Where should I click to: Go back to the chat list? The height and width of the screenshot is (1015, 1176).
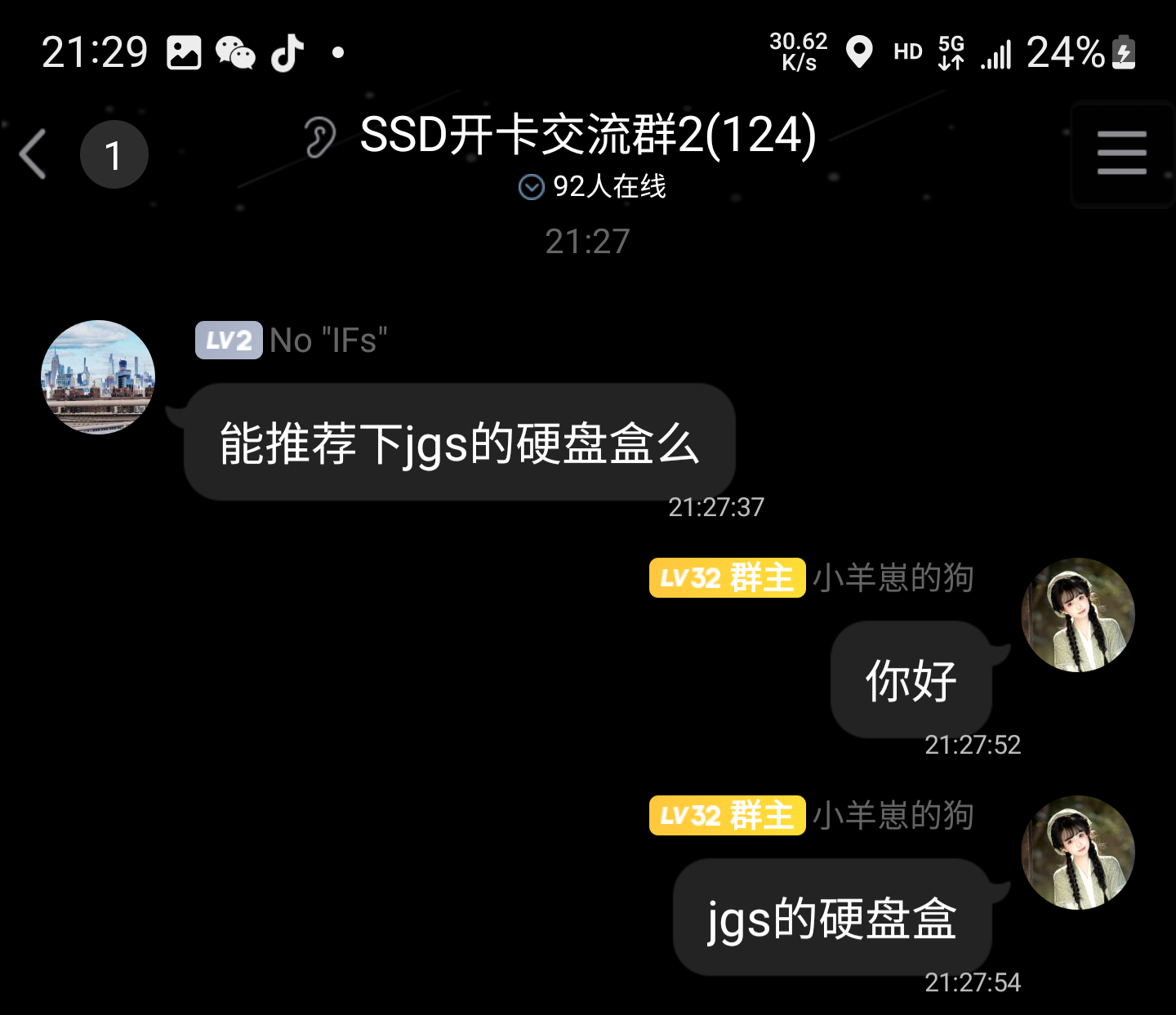point(34,154)
